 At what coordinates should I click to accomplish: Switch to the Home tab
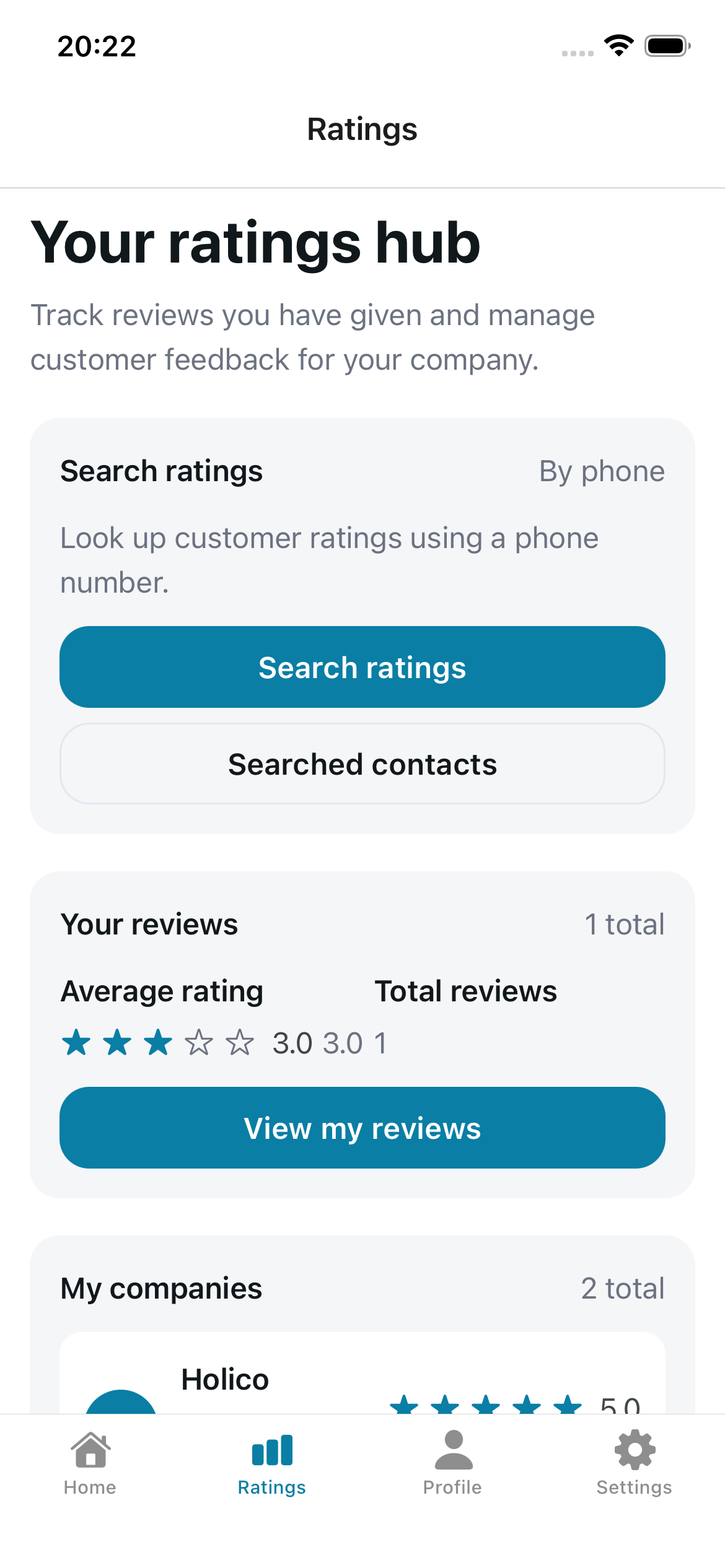90,1468
